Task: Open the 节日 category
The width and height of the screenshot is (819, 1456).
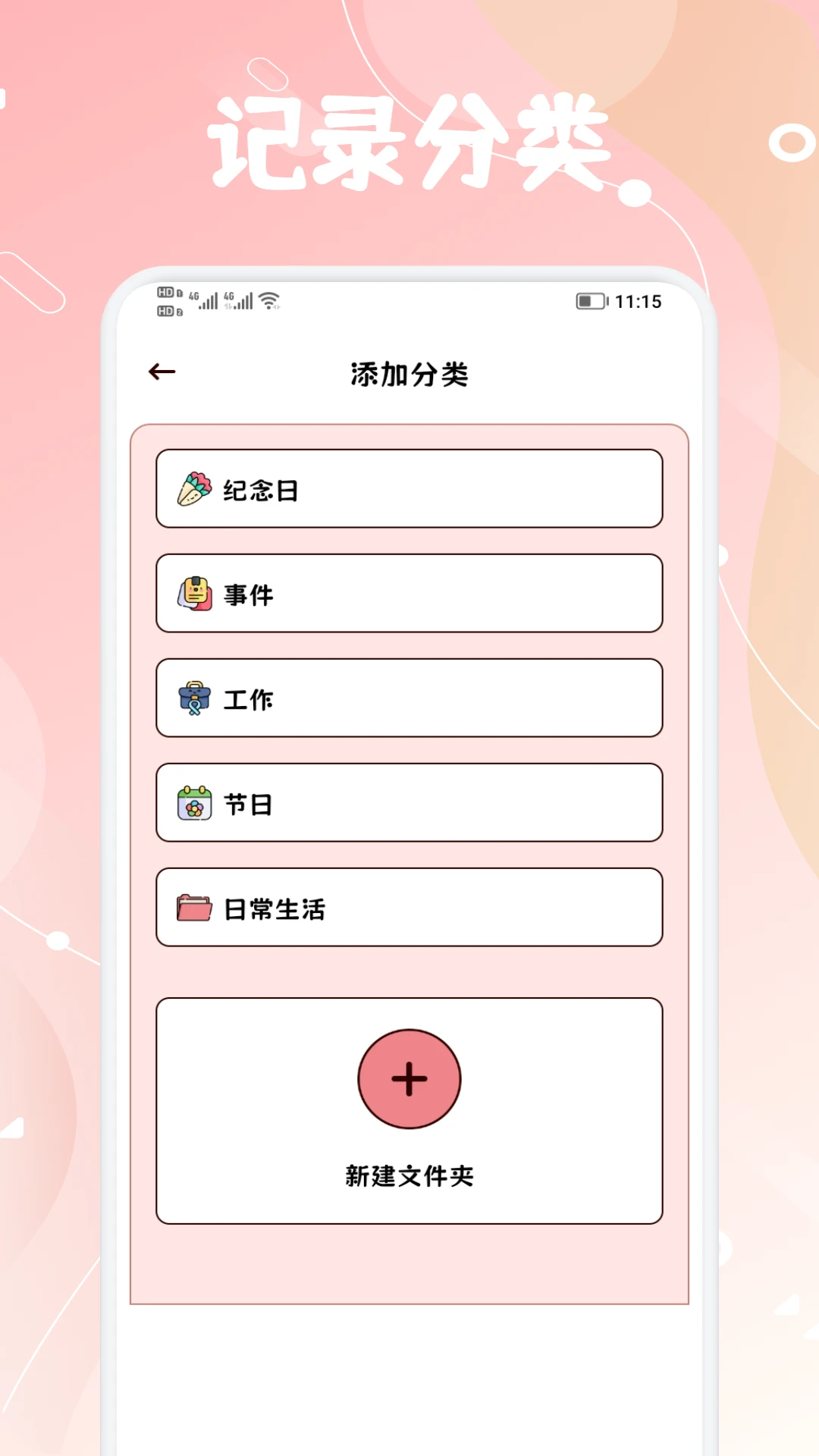Action: (x=409, y=802)
